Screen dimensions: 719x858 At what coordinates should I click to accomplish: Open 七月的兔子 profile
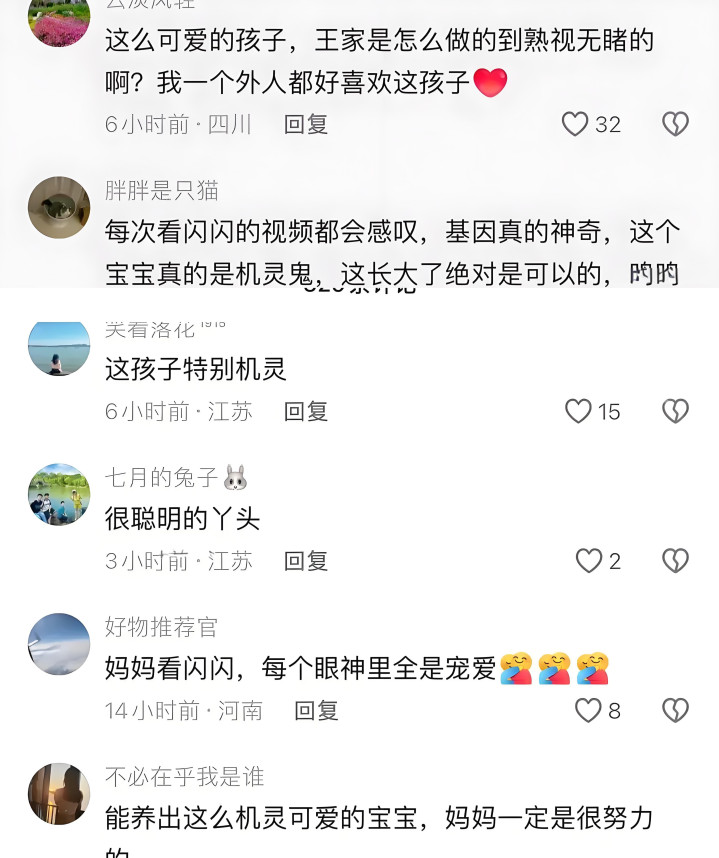pos(59,495)
